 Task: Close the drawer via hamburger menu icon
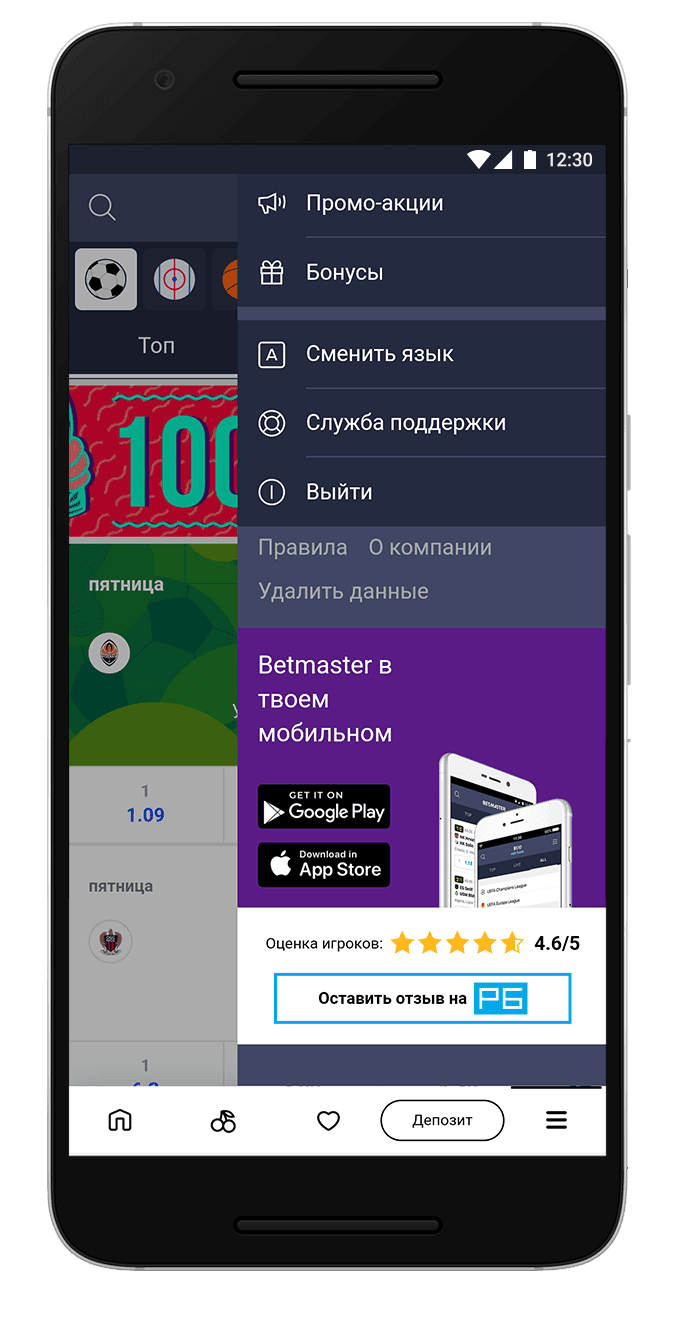tap(556, 1121)
